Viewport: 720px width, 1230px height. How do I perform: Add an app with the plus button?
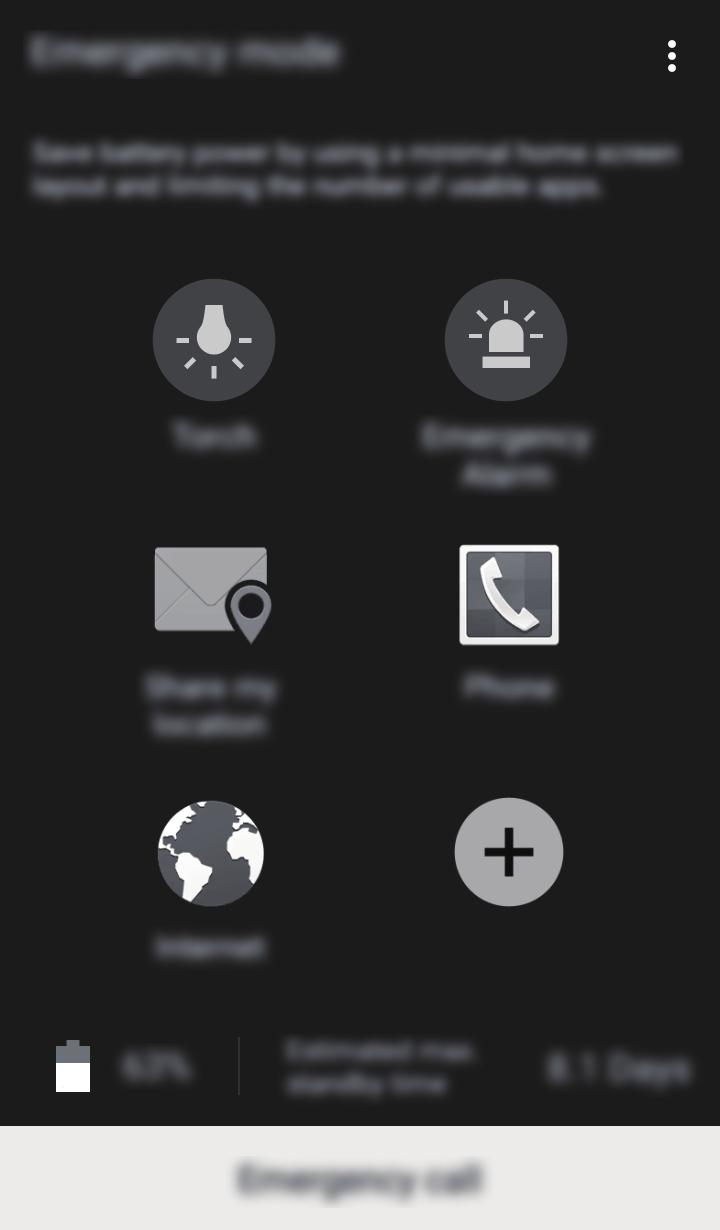click(x=509, y=852)
